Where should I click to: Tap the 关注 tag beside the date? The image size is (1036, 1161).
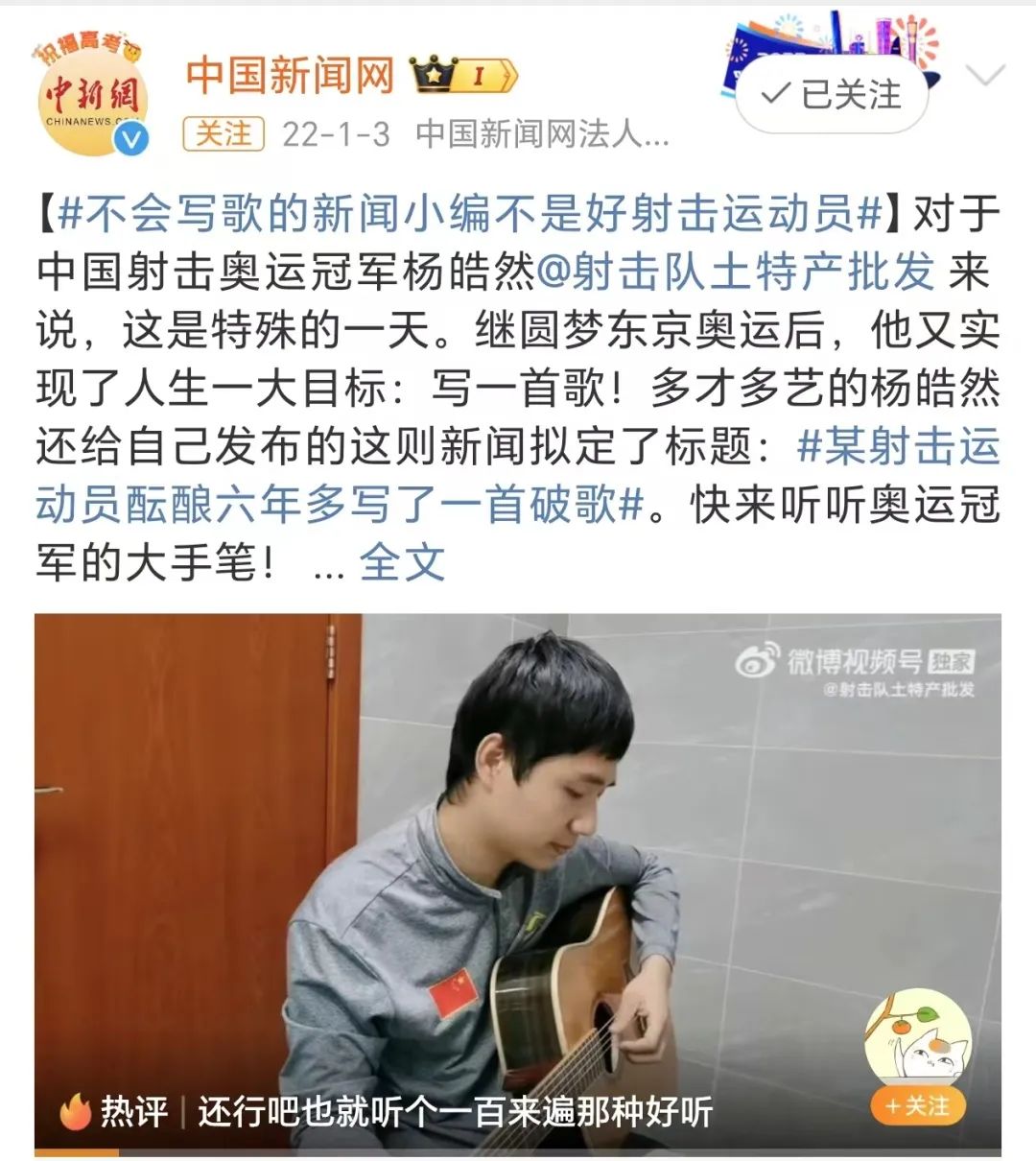[224, 133]
